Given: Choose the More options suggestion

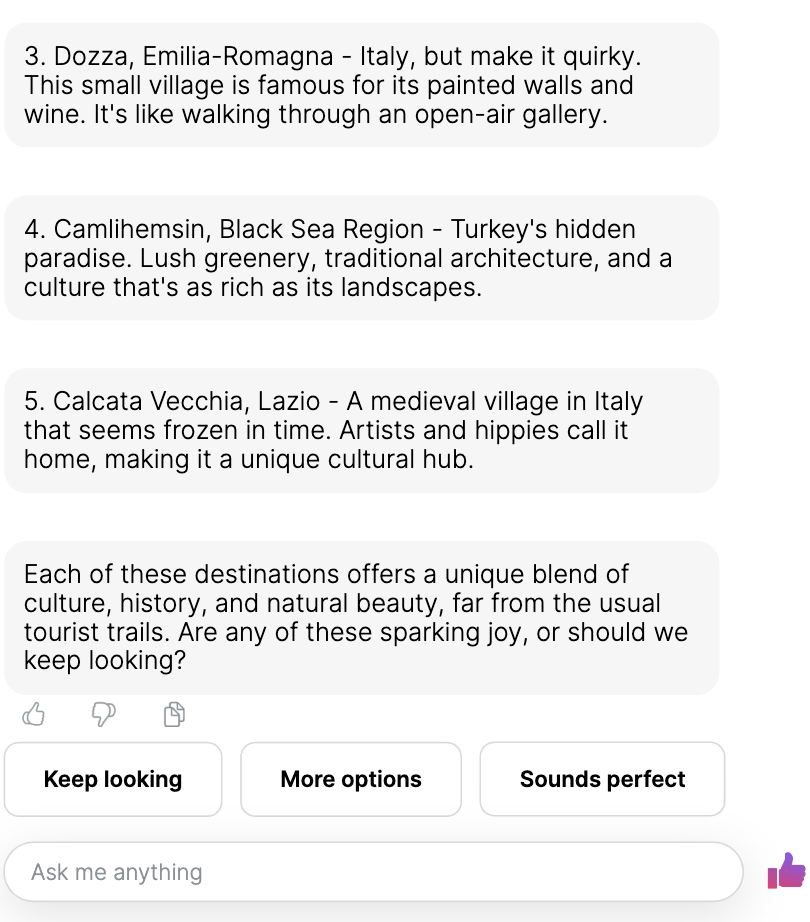Looking at the screenshot, I should 351,779.
